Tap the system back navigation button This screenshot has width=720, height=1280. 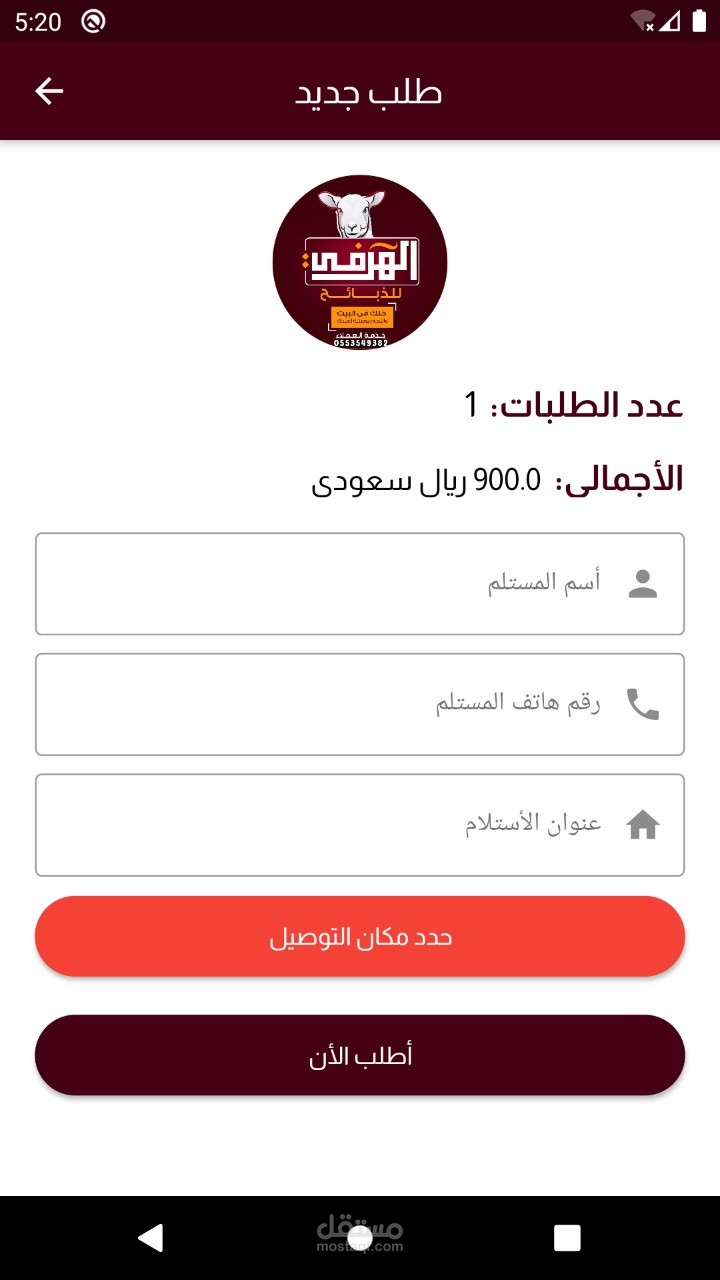coord(151,1238)
